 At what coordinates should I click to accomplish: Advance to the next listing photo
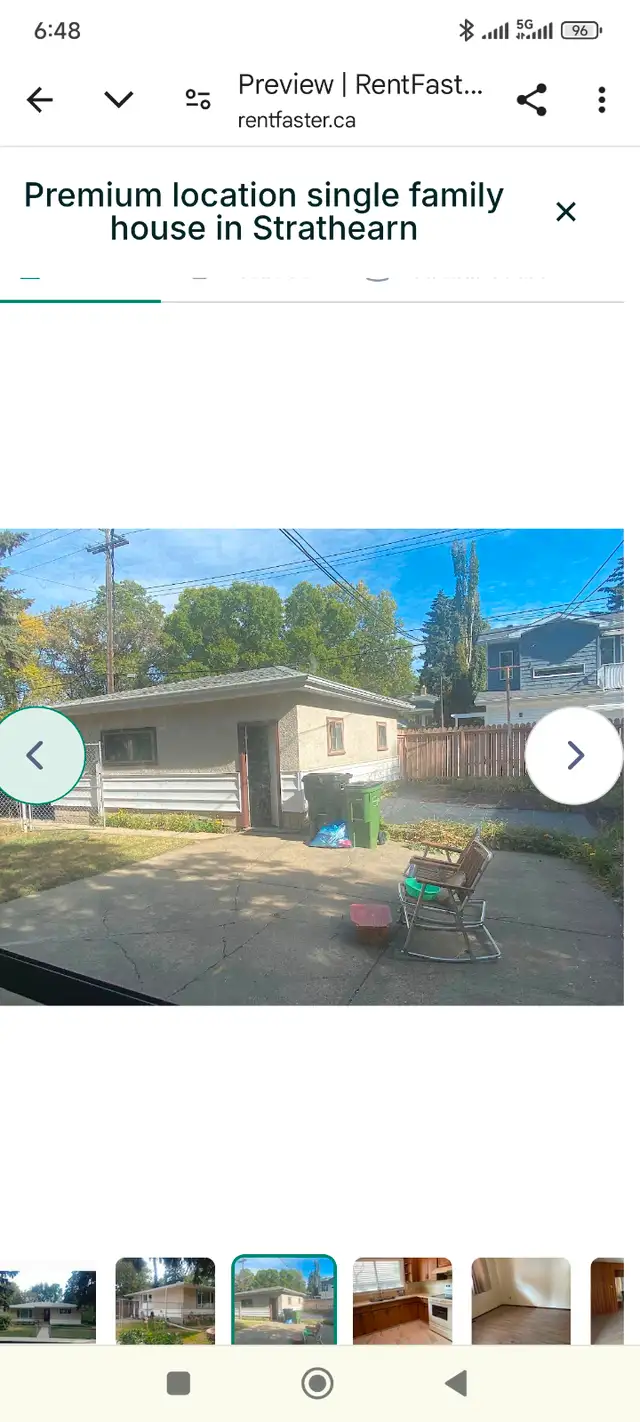tap(575, 755)
